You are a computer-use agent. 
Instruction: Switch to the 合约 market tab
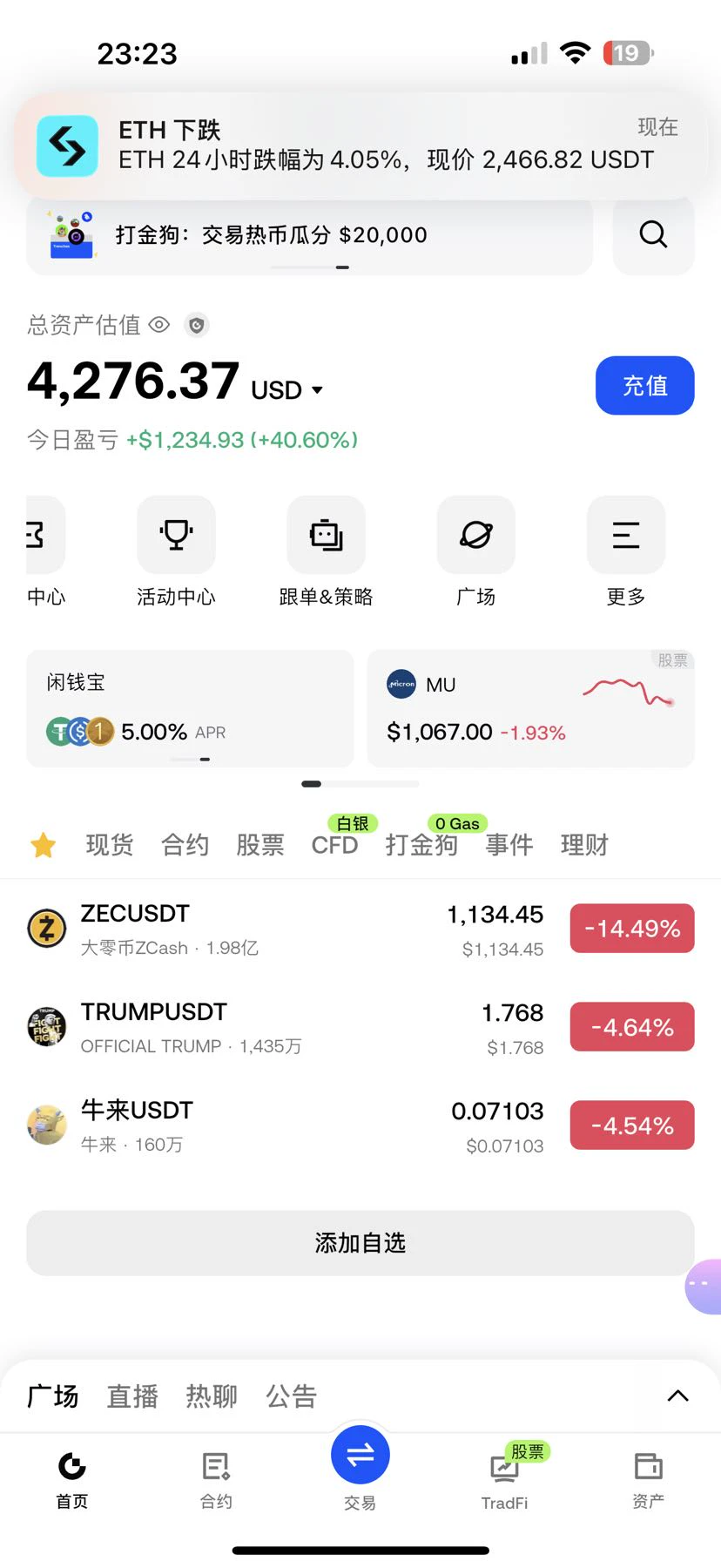(185, 844)
